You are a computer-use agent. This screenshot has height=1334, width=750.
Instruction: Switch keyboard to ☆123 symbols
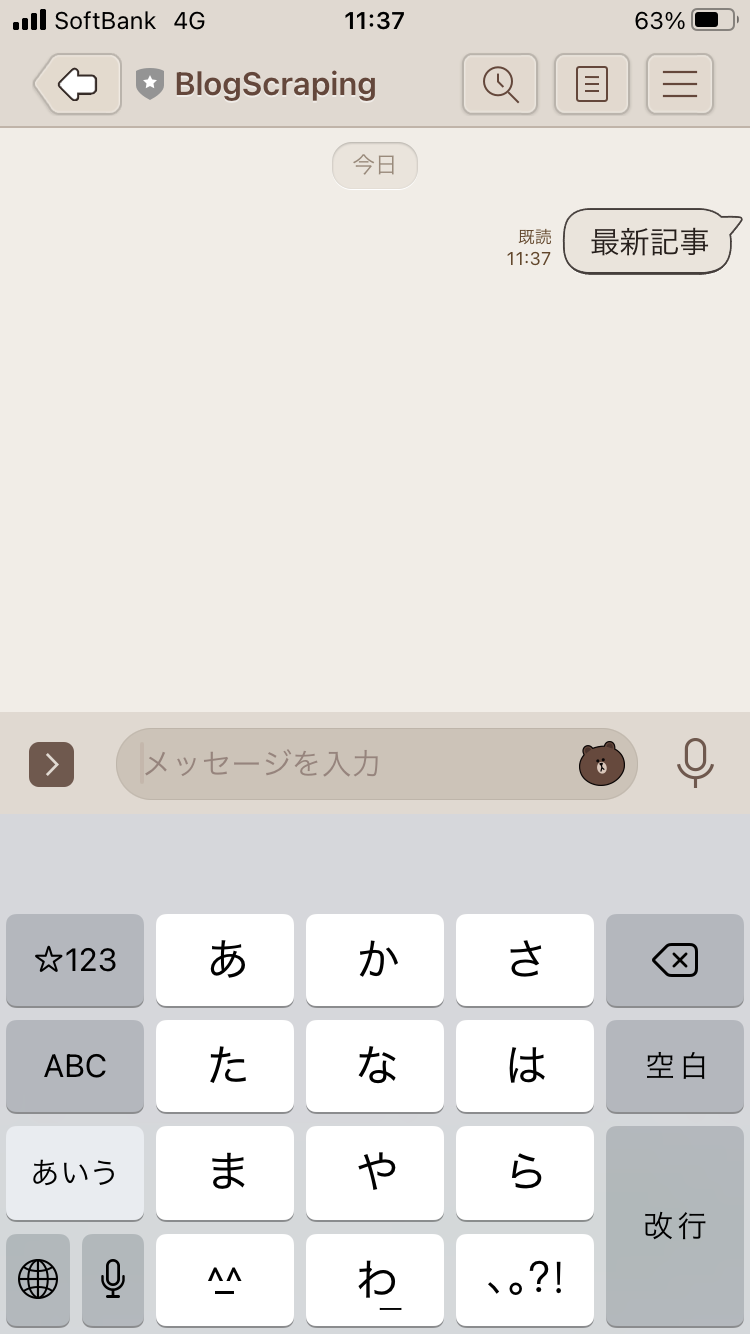coord(75,960)
